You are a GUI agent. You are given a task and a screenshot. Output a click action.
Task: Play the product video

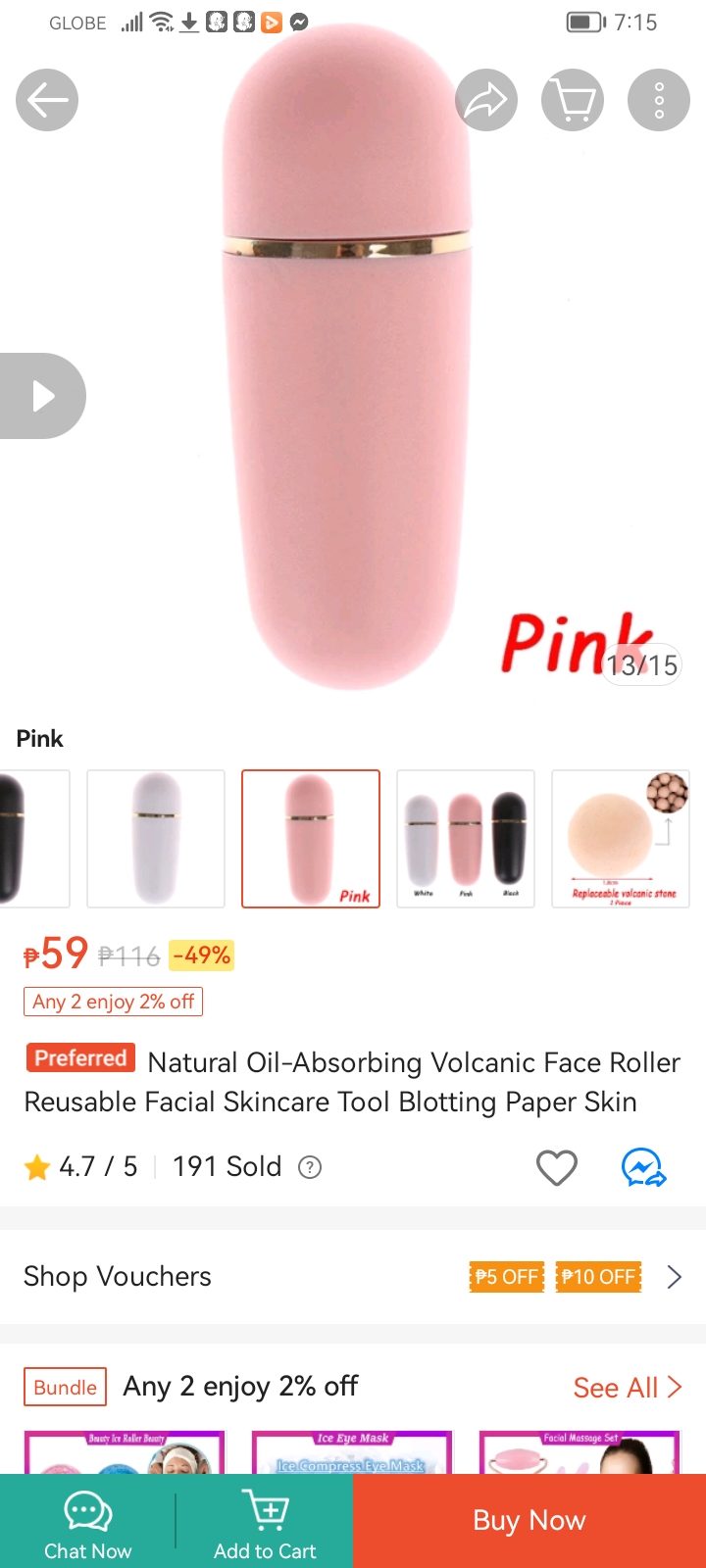tap(43, 396)
